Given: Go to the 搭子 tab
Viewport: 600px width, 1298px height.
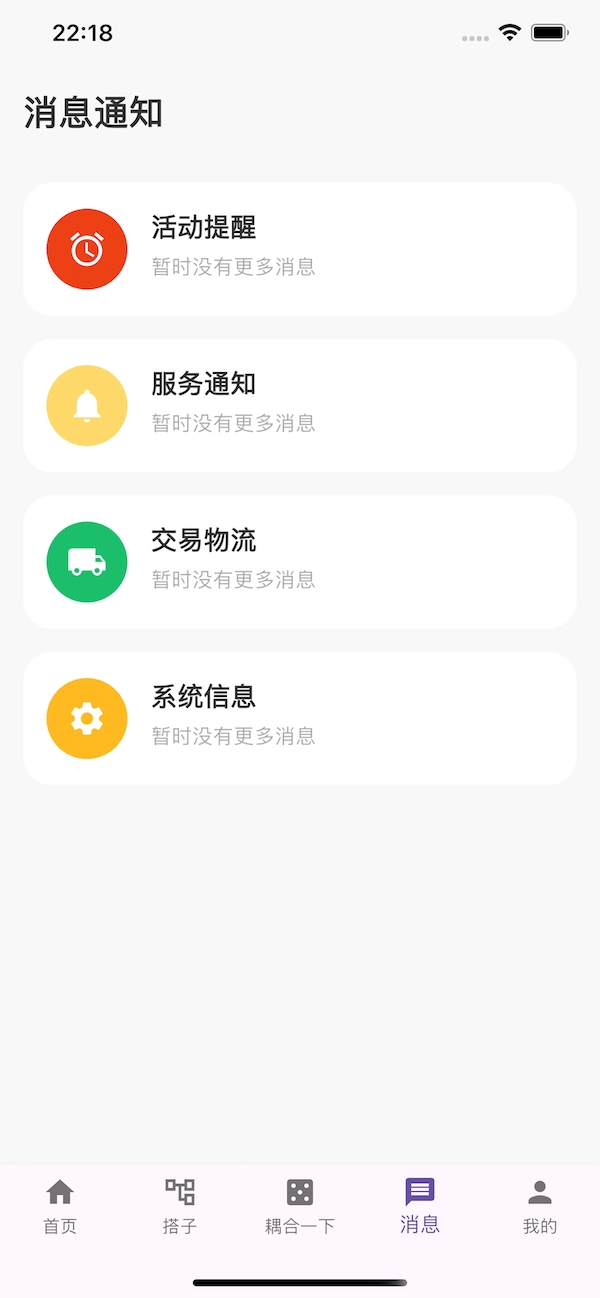Looking at the screenshot, I should click(180, 1206).
